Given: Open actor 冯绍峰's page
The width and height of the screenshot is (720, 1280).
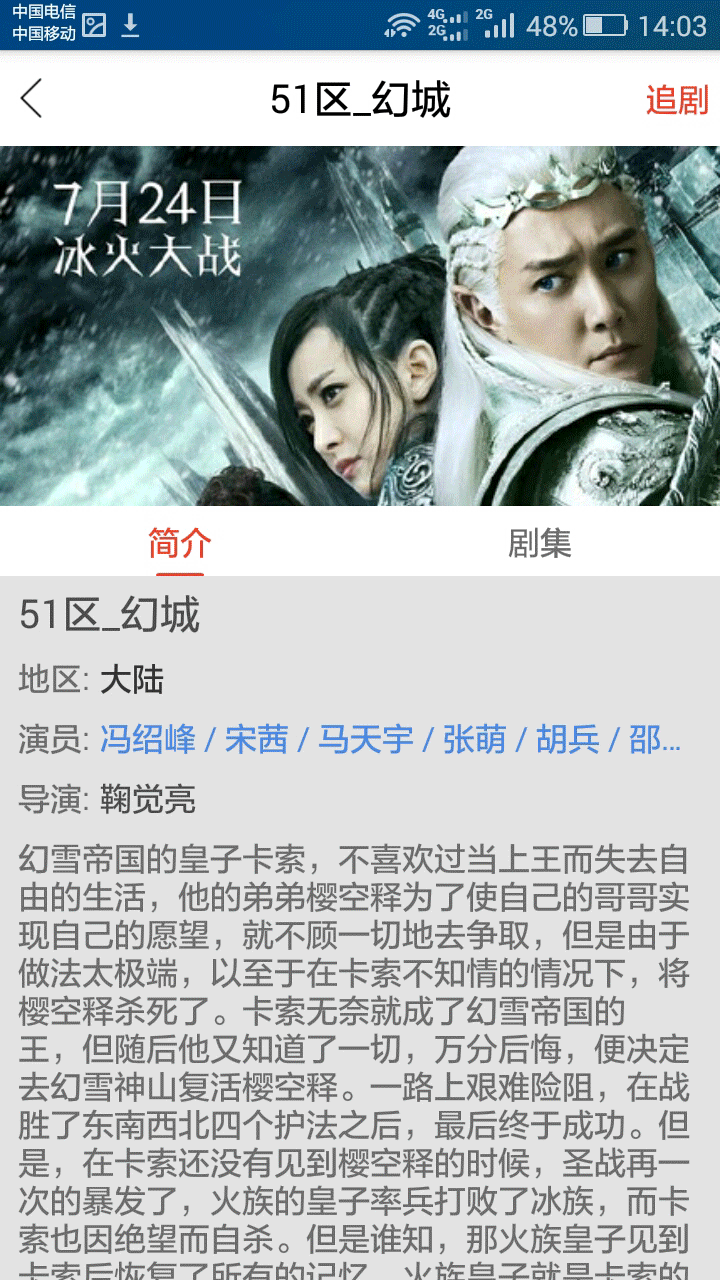Looking at the screenshot, I should tap(147, 740).
